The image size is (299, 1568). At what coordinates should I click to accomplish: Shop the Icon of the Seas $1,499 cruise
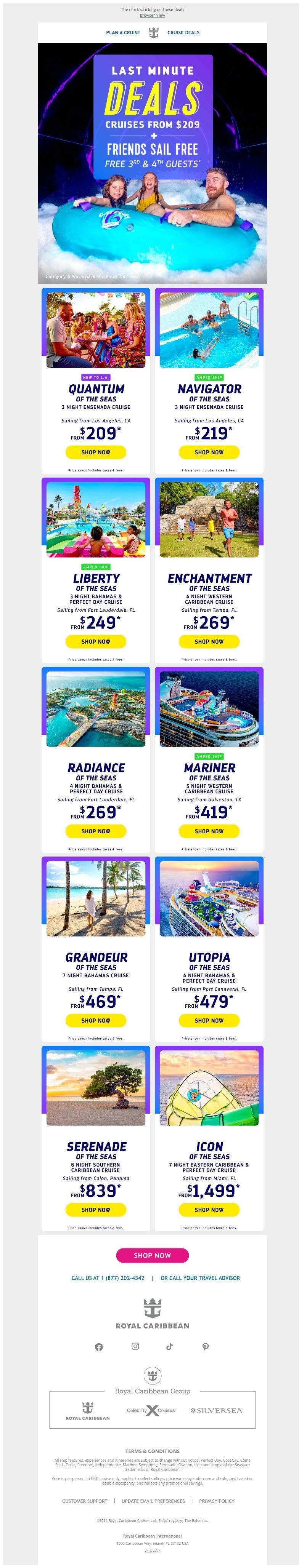(209, 1210)
